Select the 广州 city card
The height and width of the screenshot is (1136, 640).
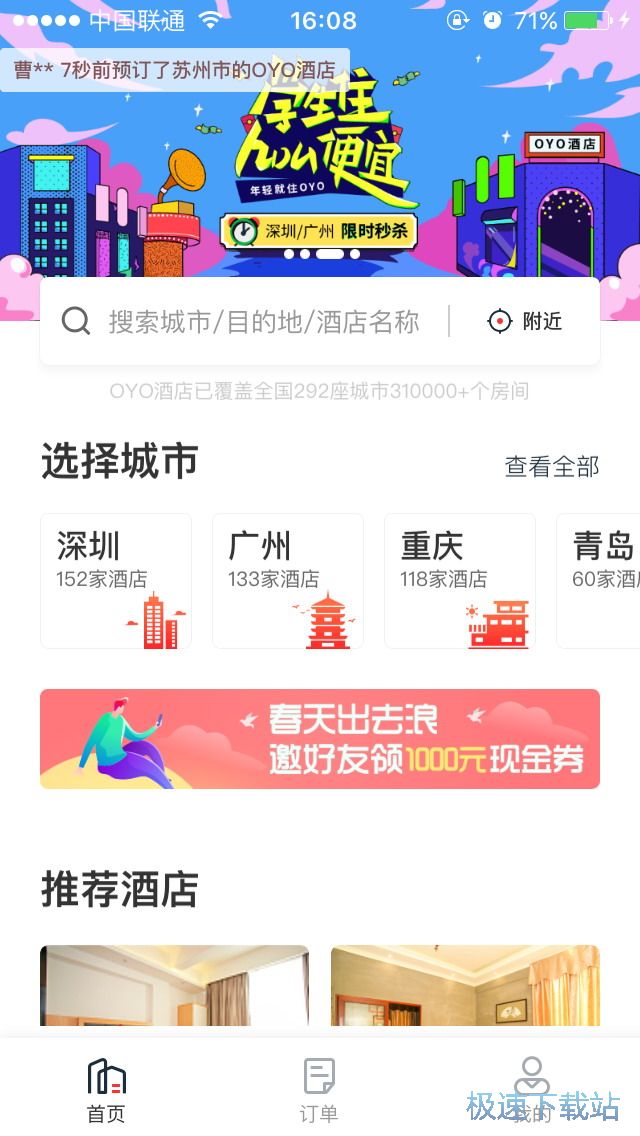coord(288,581)
